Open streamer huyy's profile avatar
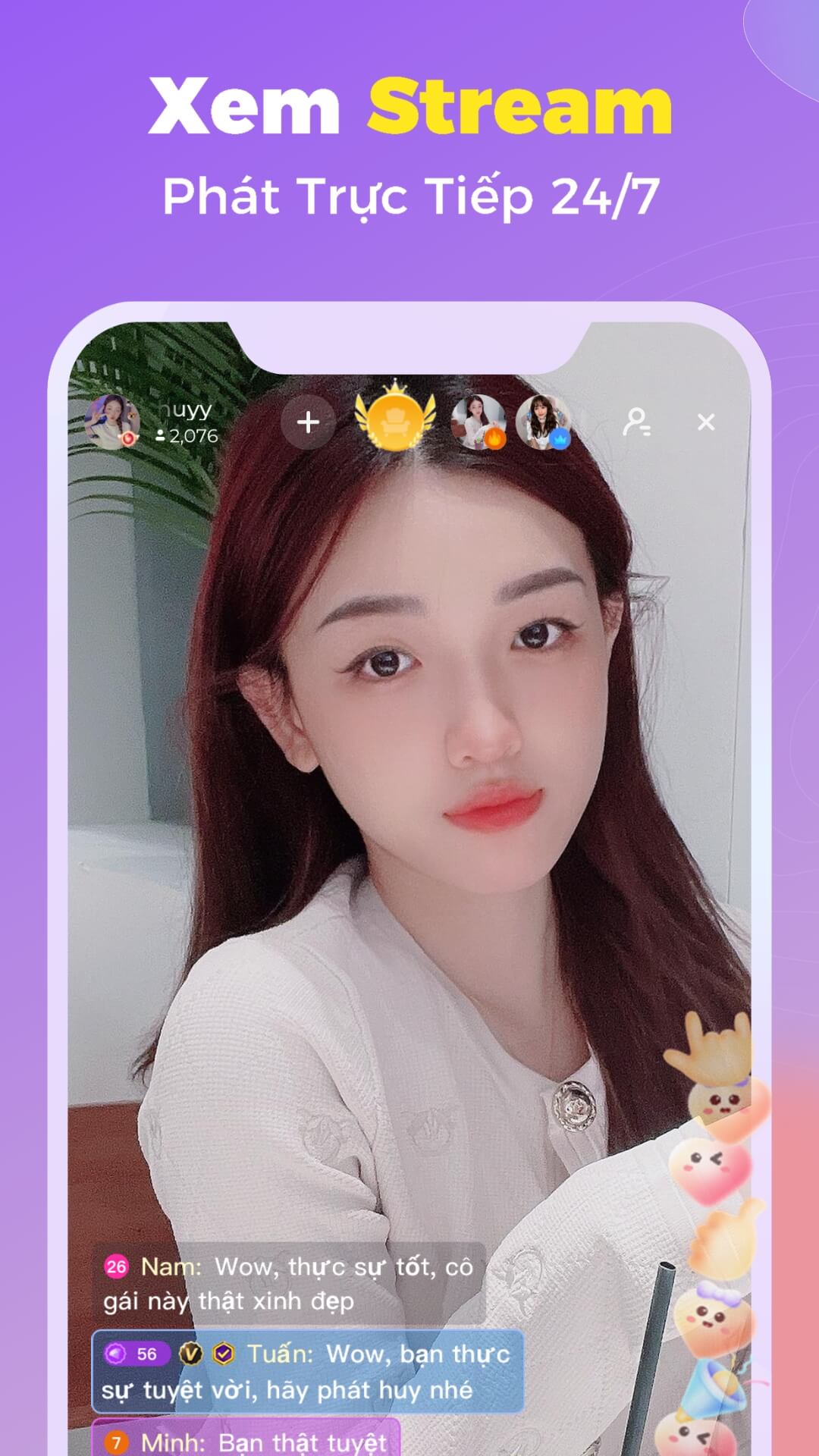This screenshot has height=1456, width=819. point(115,422)
